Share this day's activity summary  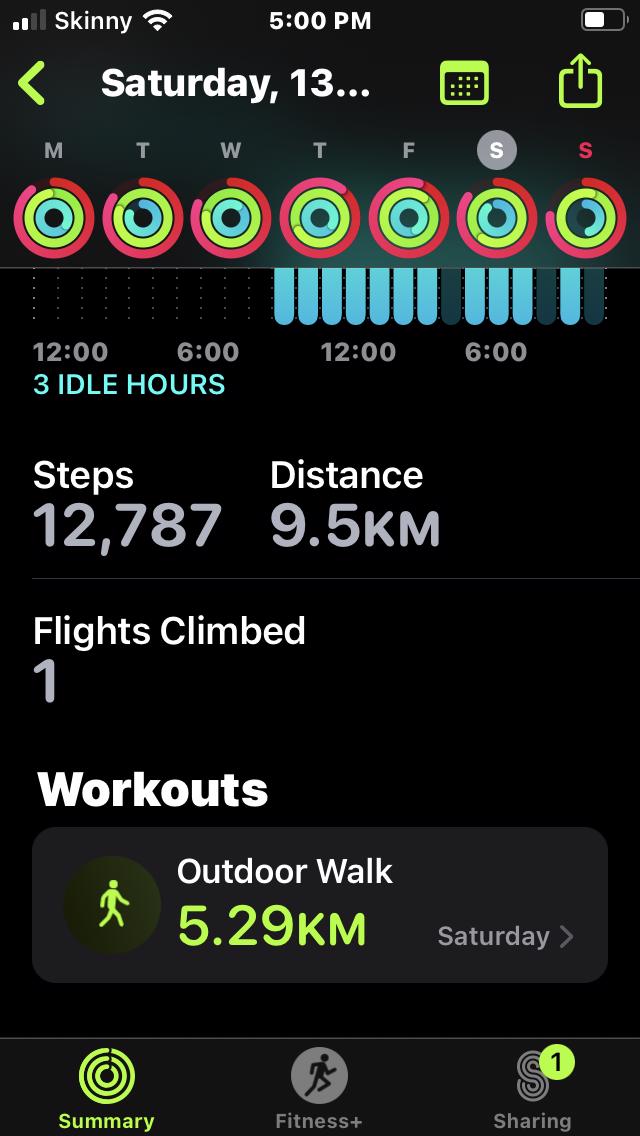[x=580, y=84]
